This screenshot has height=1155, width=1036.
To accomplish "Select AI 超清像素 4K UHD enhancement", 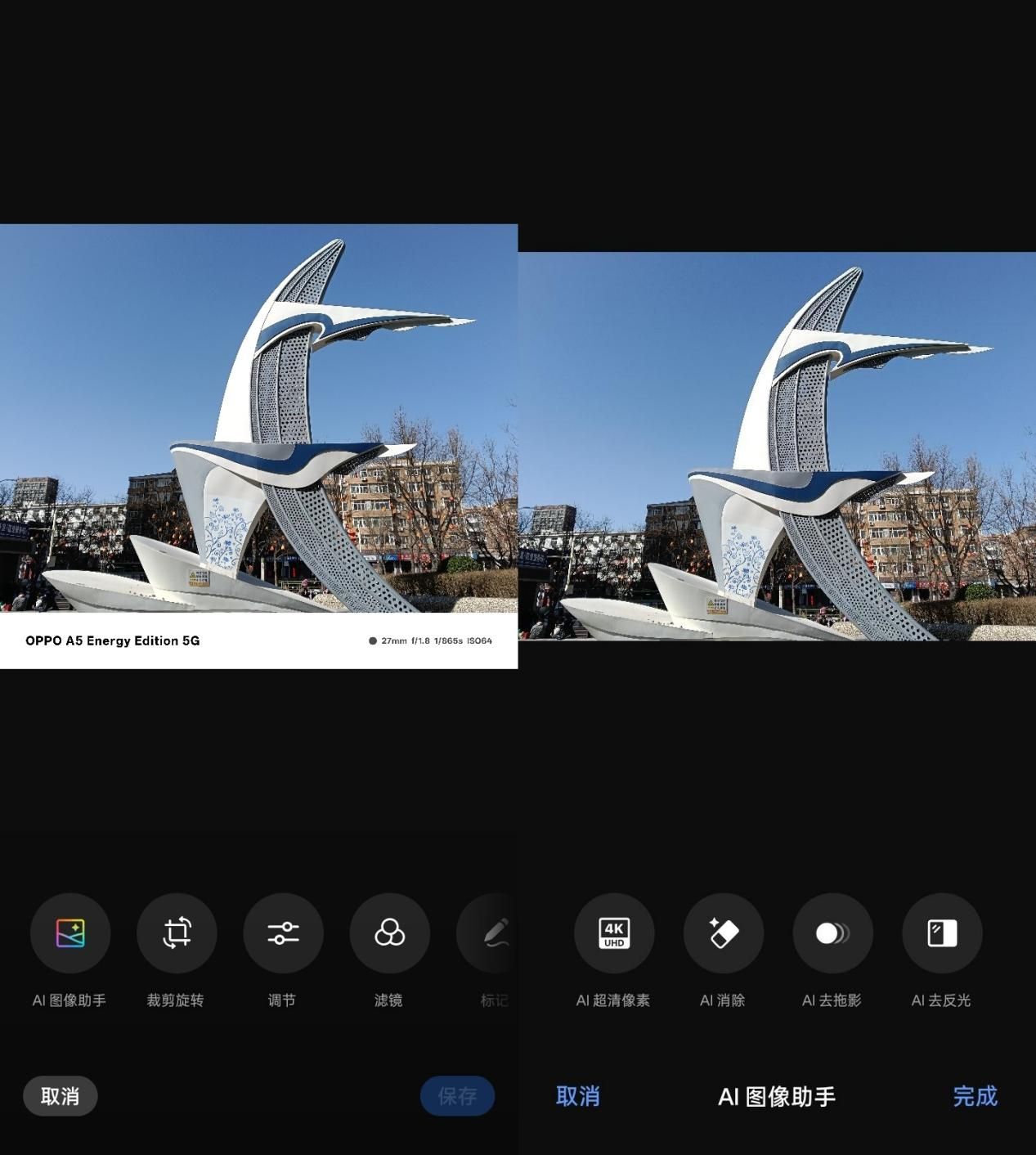I will click(614, 933).
